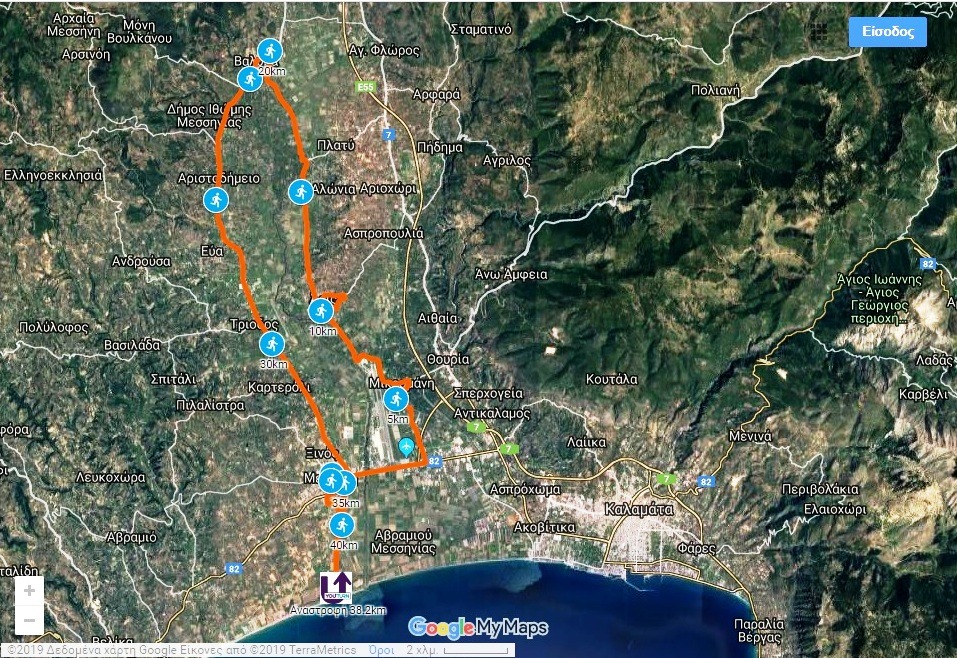Image resolution: width=957 pixels, height=658 pixels.
Task: Open the Αναστροφή 38.2km turnaround marker
Action: [x=336, y=586]
